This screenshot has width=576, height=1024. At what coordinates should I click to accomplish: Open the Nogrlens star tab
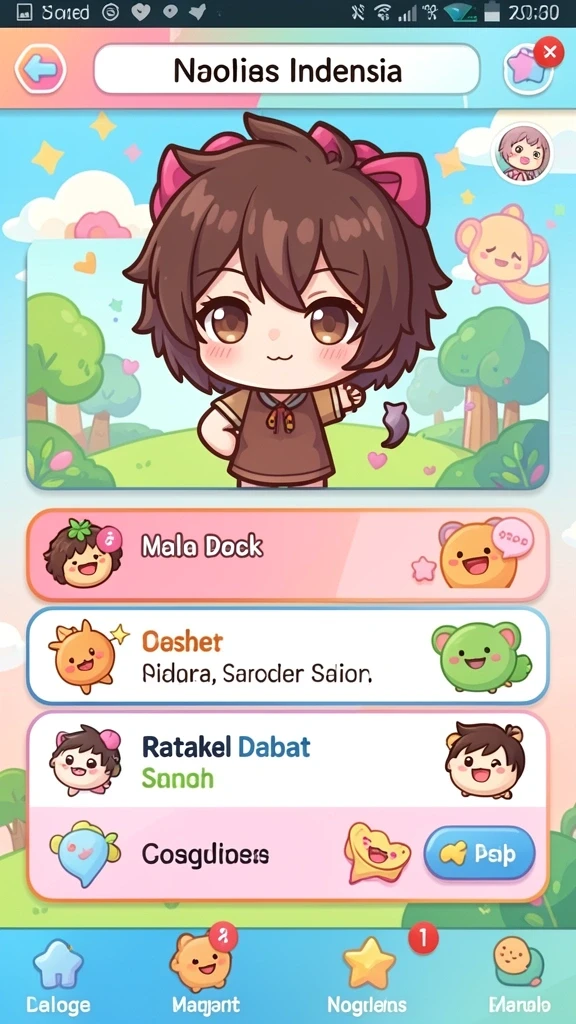tap(367, 976)
